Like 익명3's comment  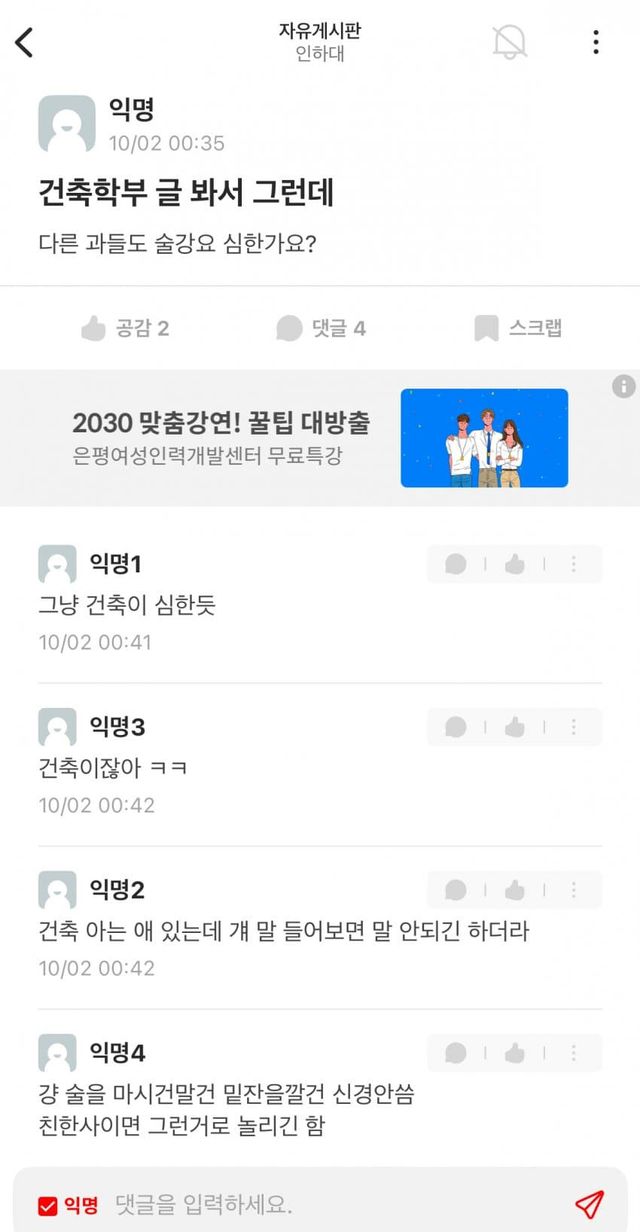[515, 728]
